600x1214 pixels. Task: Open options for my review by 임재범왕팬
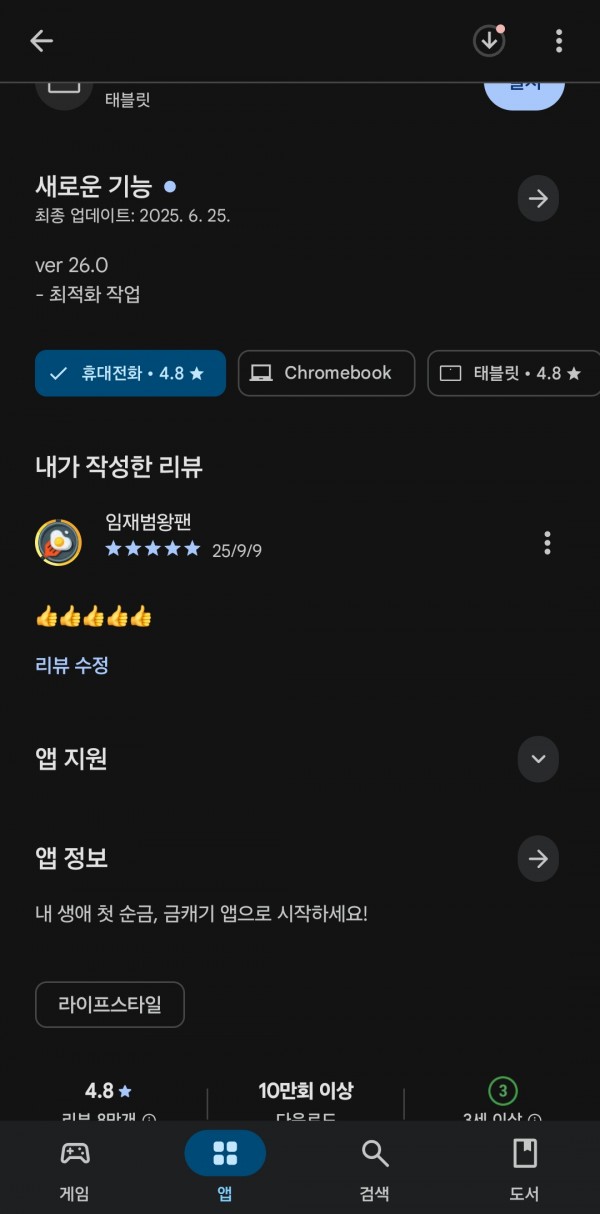547,543
